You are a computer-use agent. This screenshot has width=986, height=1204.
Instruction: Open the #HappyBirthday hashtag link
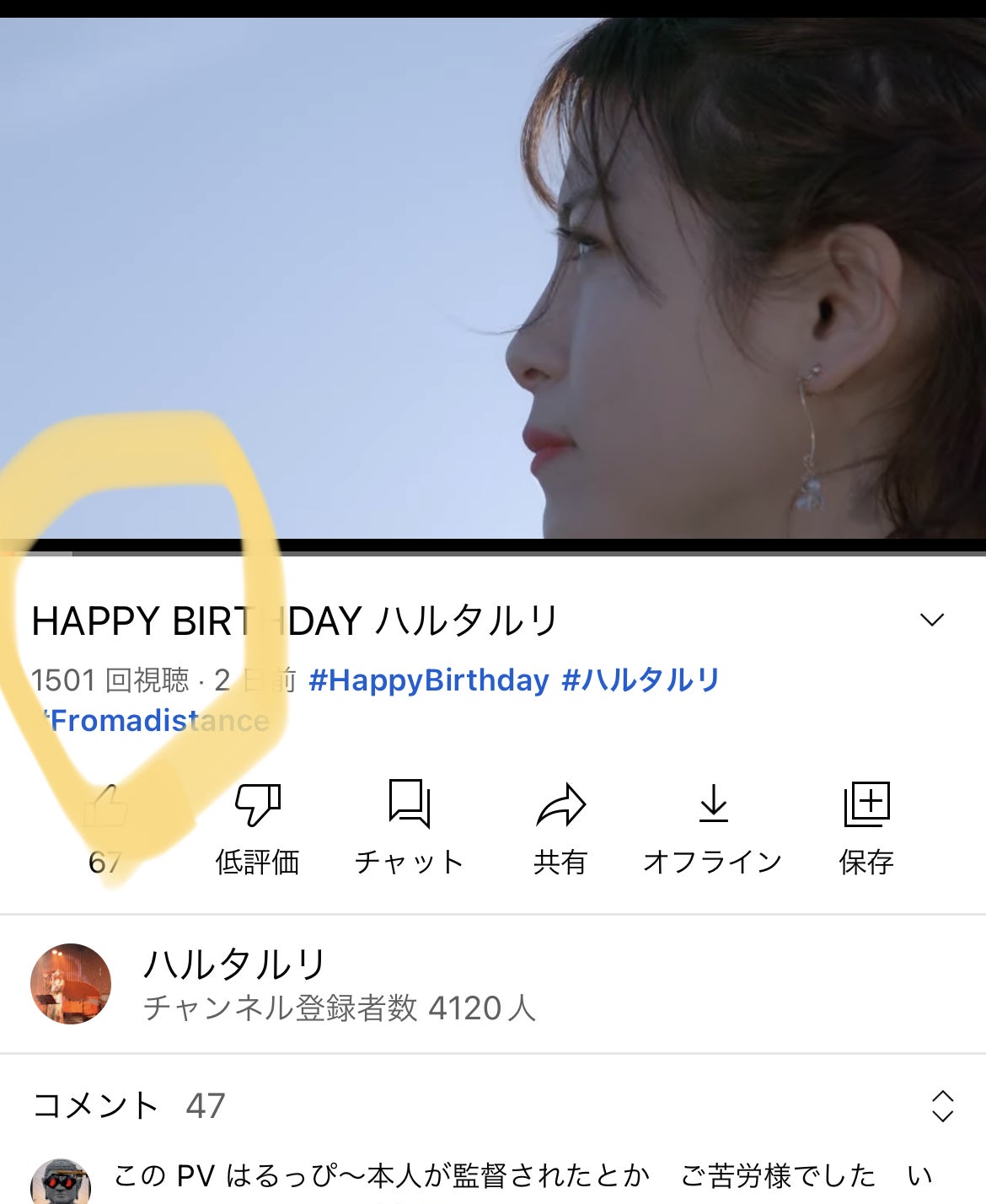tap(429, 680)
